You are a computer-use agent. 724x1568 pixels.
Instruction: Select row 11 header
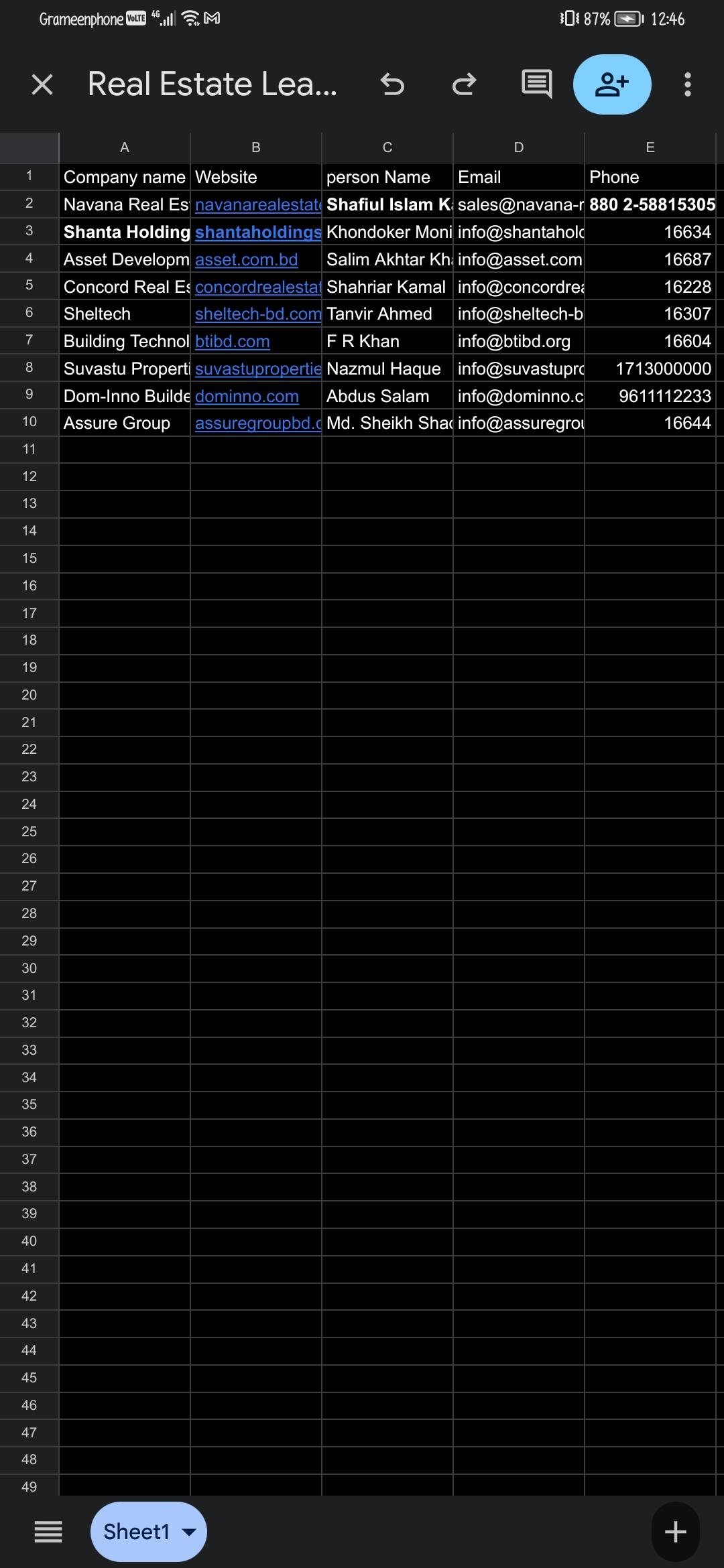(x=29, y=449)
